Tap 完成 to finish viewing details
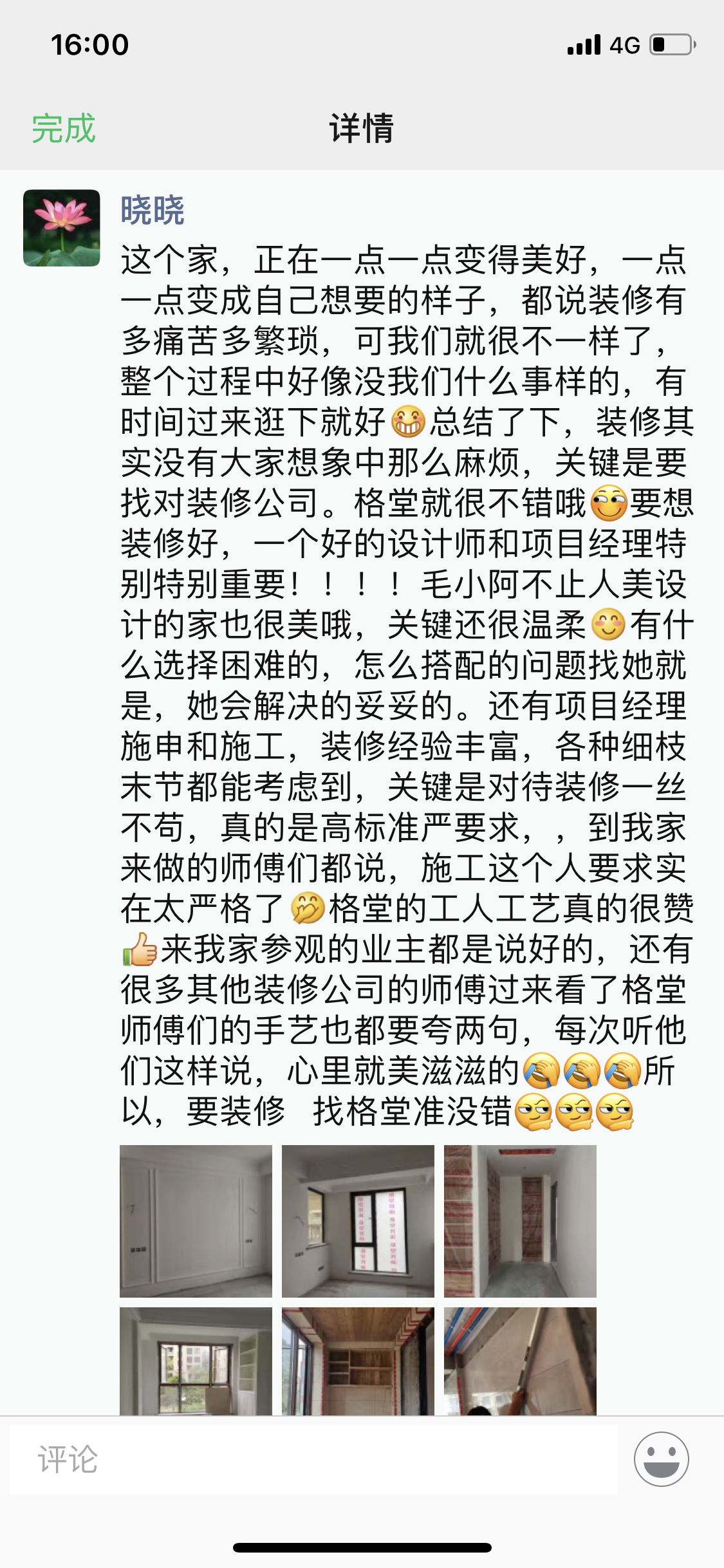This screenshot has width=724, height=1568. tap(62, 127)
